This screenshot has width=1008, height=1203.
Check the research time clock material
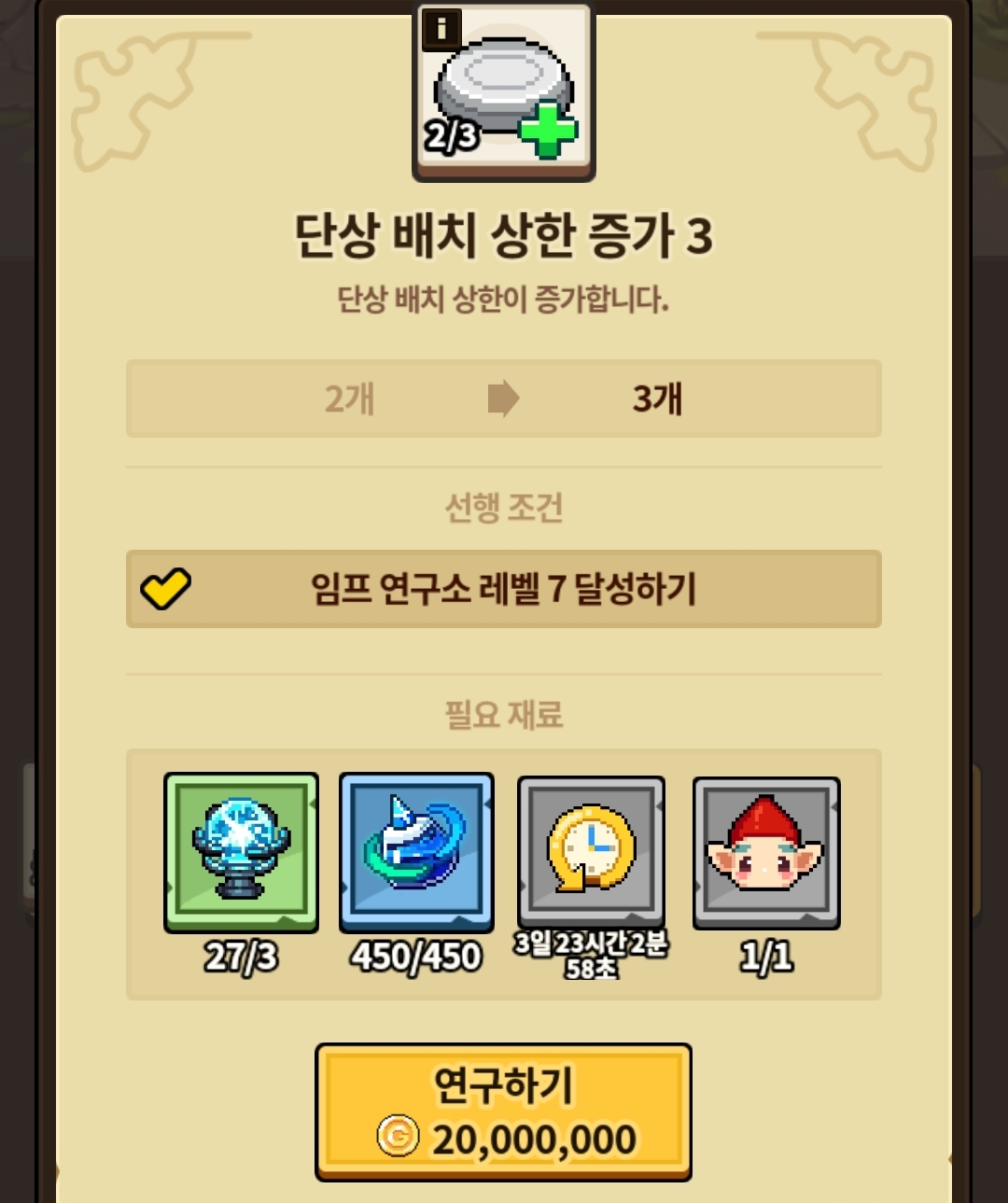tap(591, 851)
